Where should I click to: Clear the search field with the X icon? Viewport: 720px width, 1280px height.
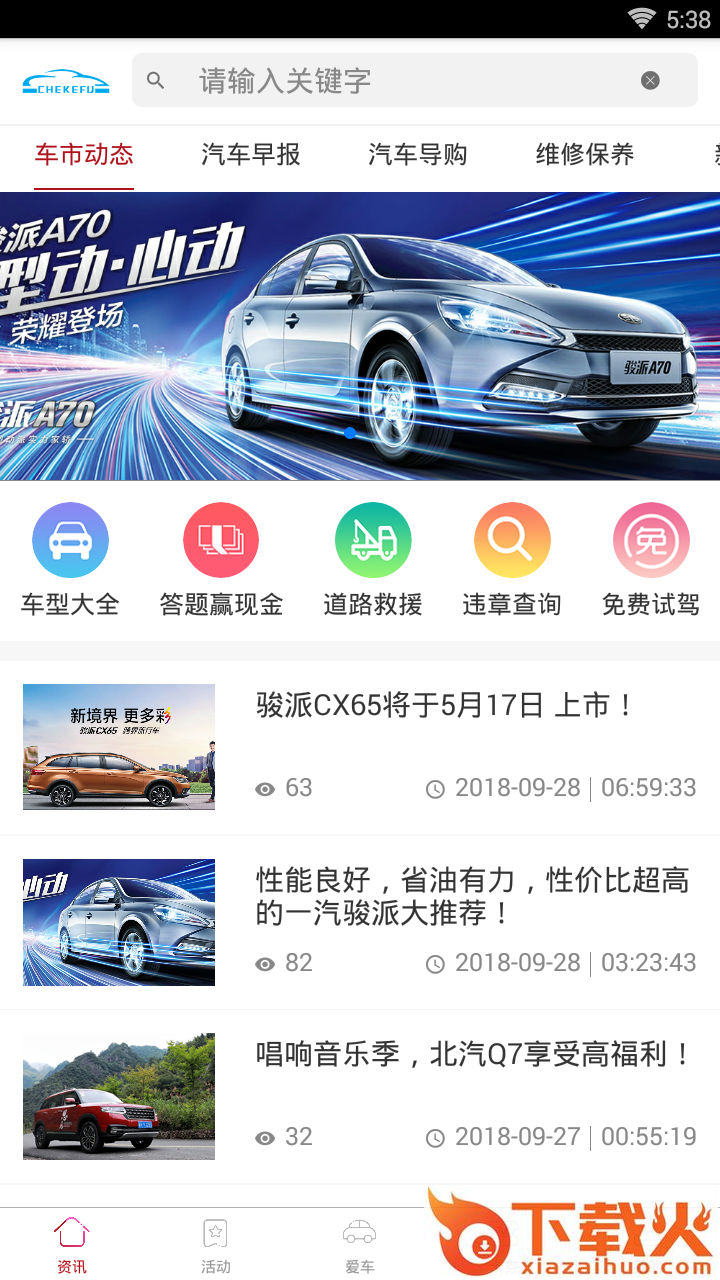[x=650, y=80]
